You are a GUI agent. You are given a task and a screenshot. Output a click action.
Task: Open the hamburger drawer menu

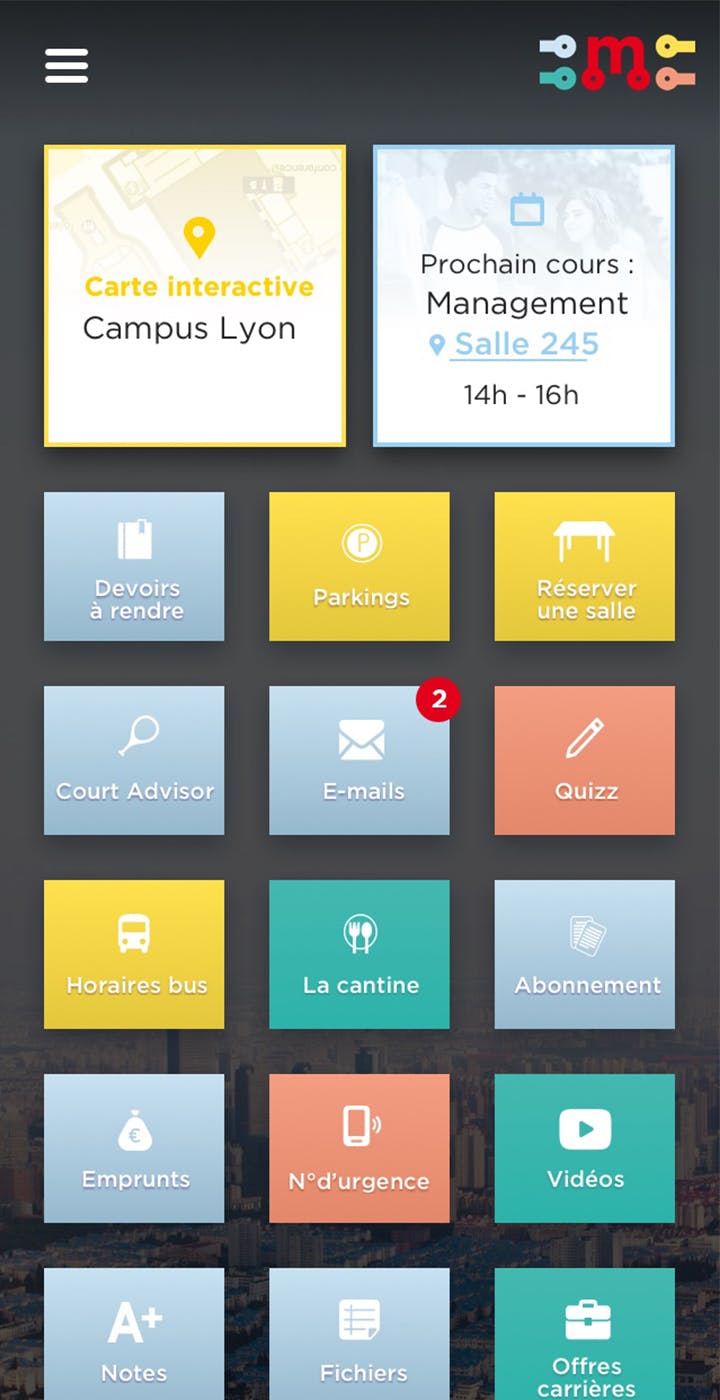pos(66,66)
